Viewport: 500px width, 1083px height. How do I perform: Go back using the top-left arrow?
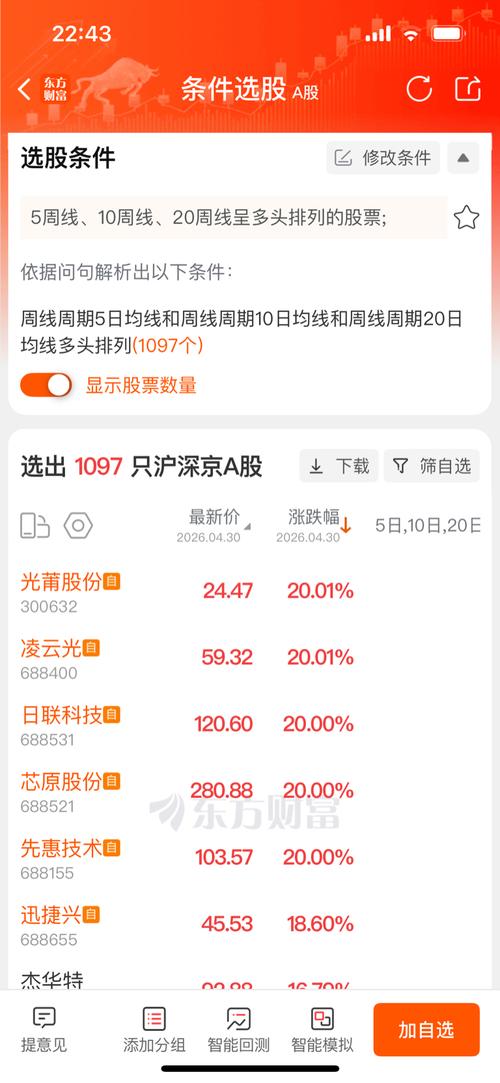[25, 89]
